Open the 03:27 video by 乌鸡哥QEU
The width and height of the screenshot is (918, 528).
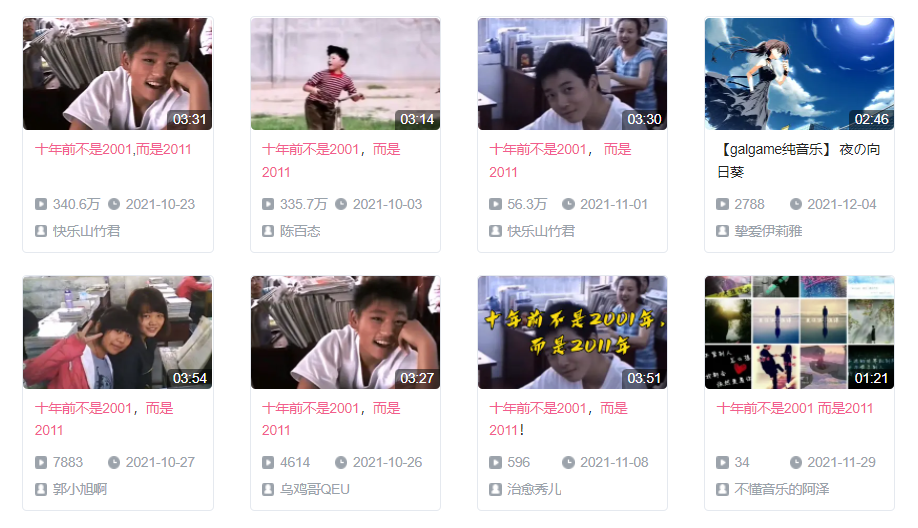(345, 332)
